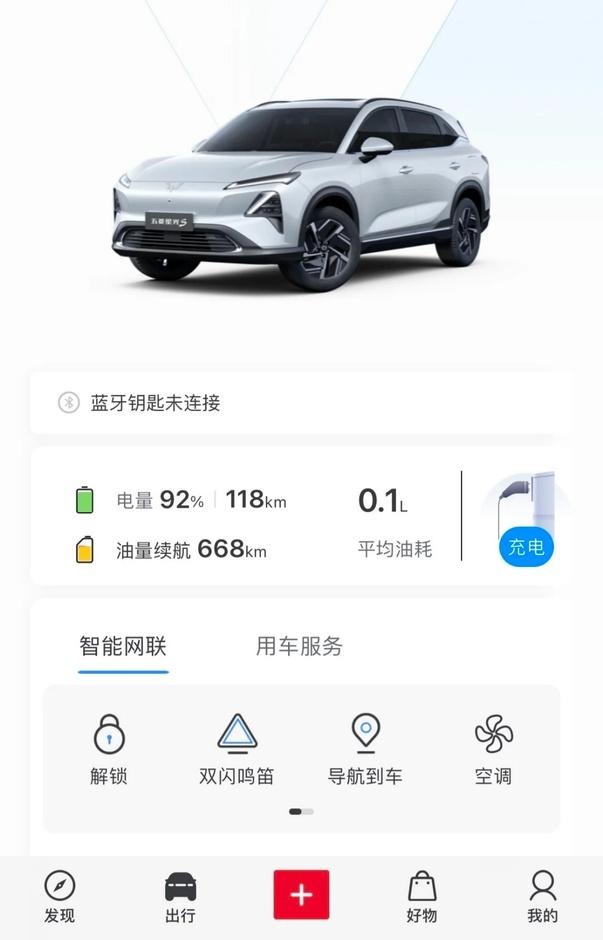Go to the 发现 tab
The image size is (603, 940).
[60, 896]
